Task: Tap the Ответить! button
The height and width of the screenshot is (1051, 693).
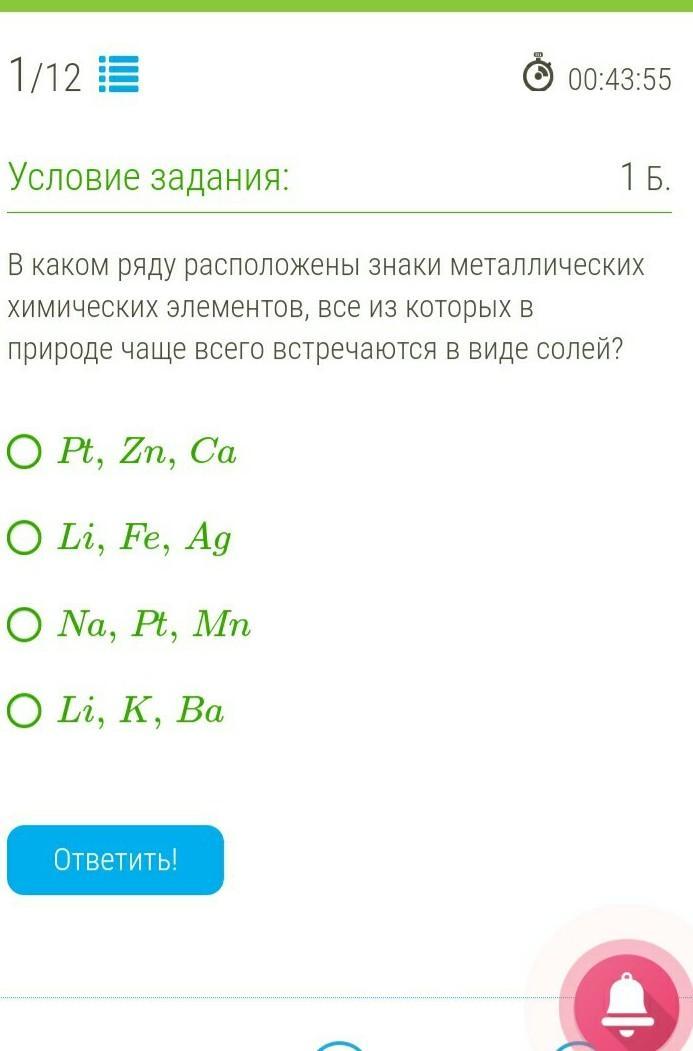Action: [x=115, y=860]
